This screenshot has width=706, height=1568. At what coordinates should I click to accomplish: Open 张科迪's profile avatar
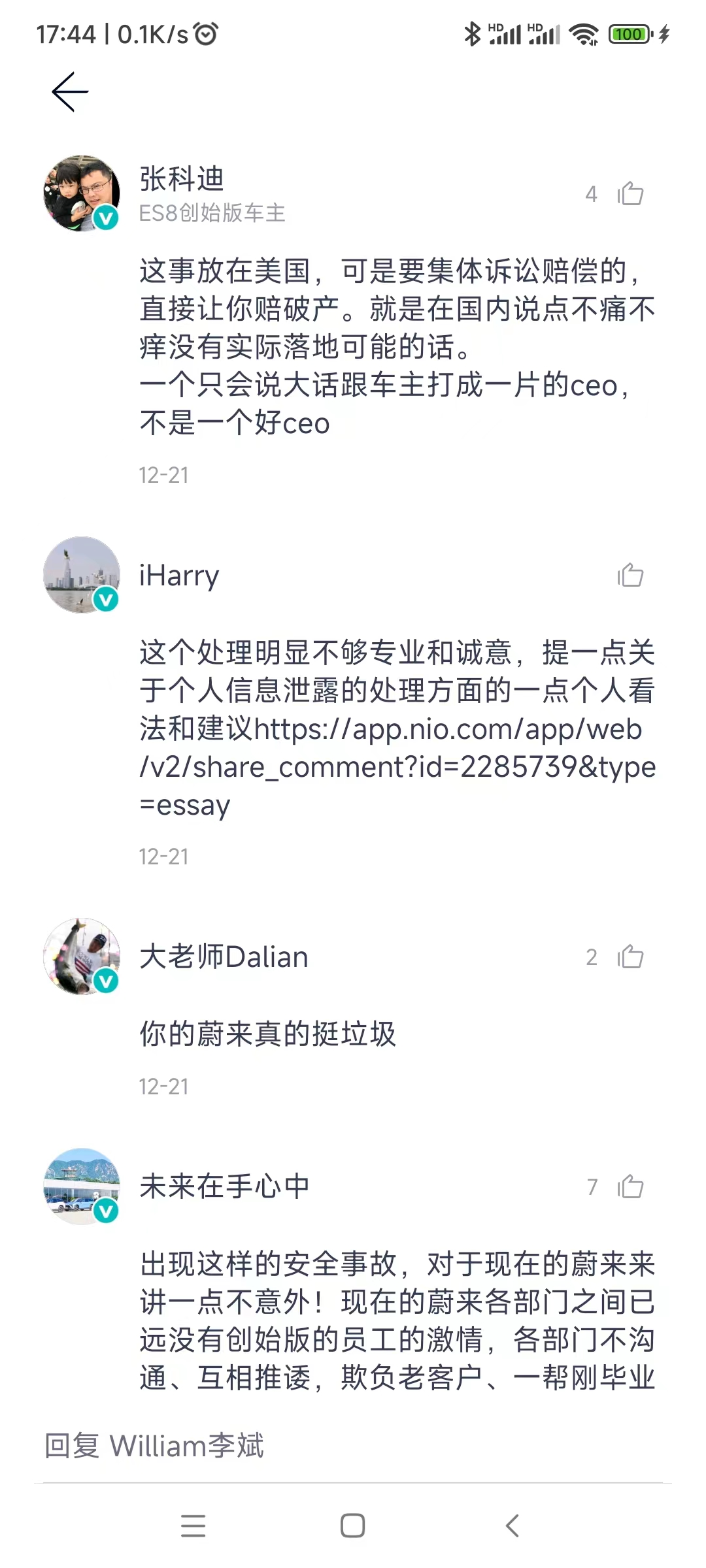(82, 193)
